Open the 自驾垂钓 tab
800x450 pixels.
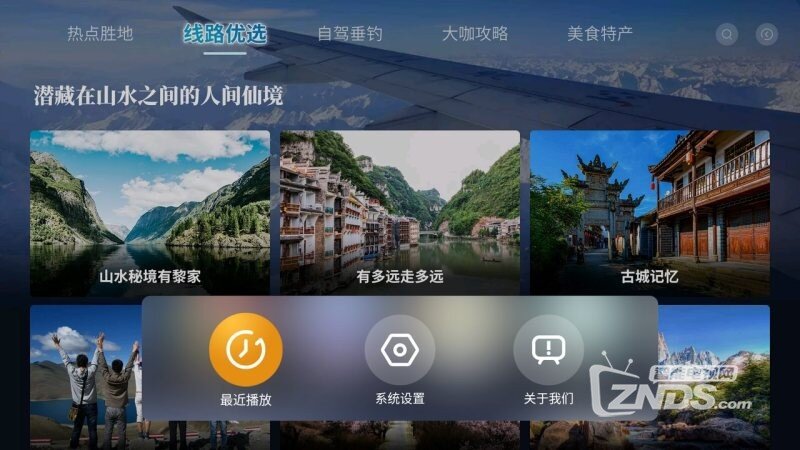coord(350,33)
